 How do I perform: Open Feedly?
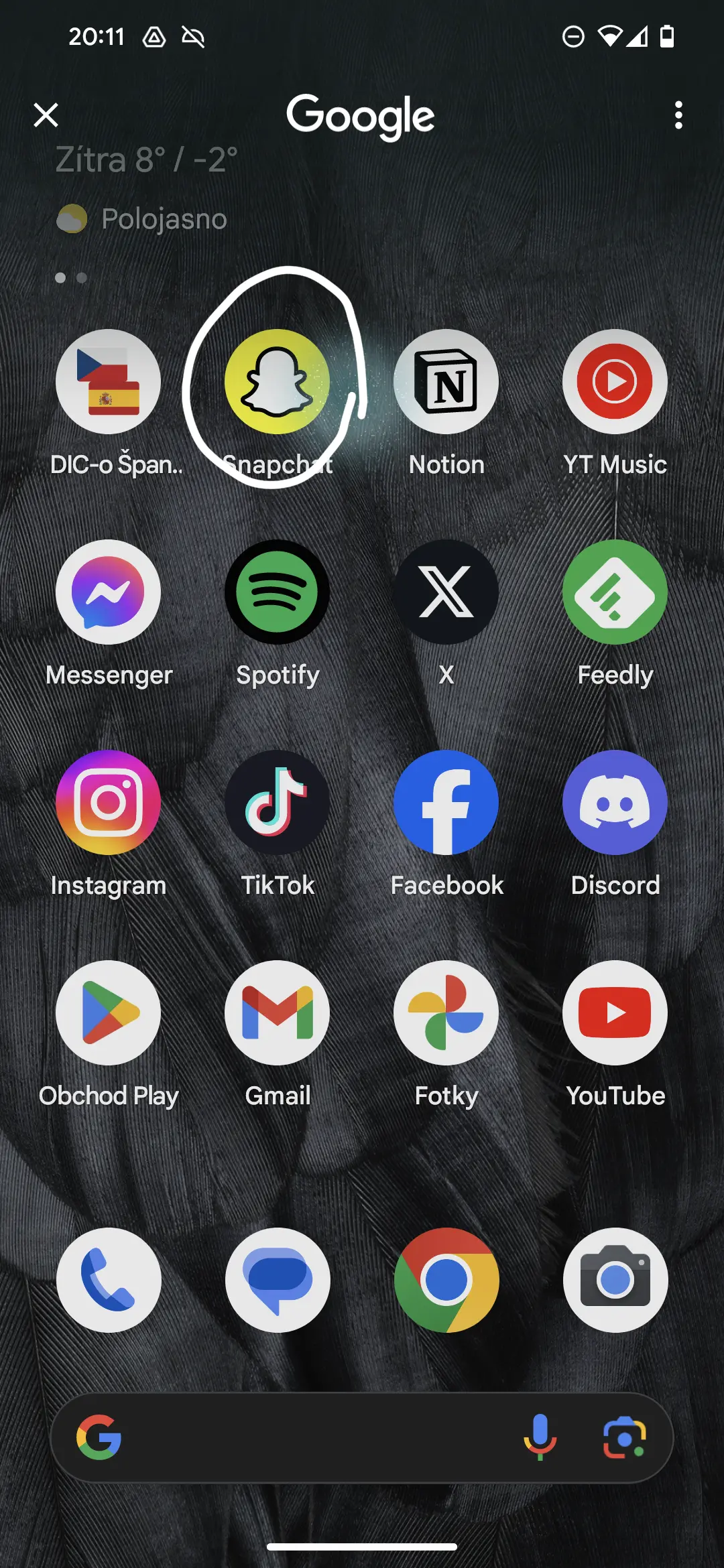coord(615,592)
